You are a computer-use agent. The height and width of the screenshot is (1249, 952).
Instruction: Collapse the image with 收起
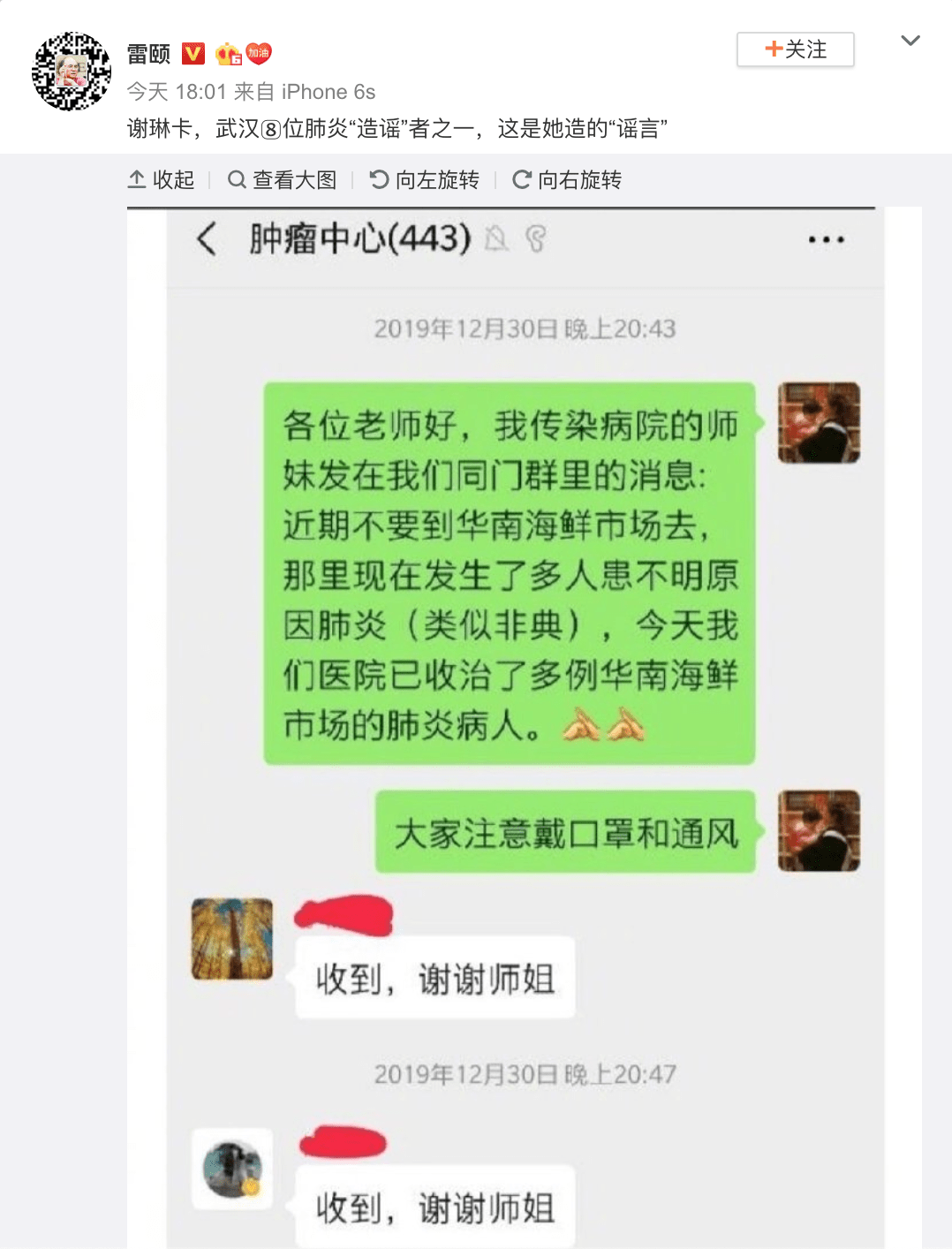pyautogui.click(x=162, y=180)
